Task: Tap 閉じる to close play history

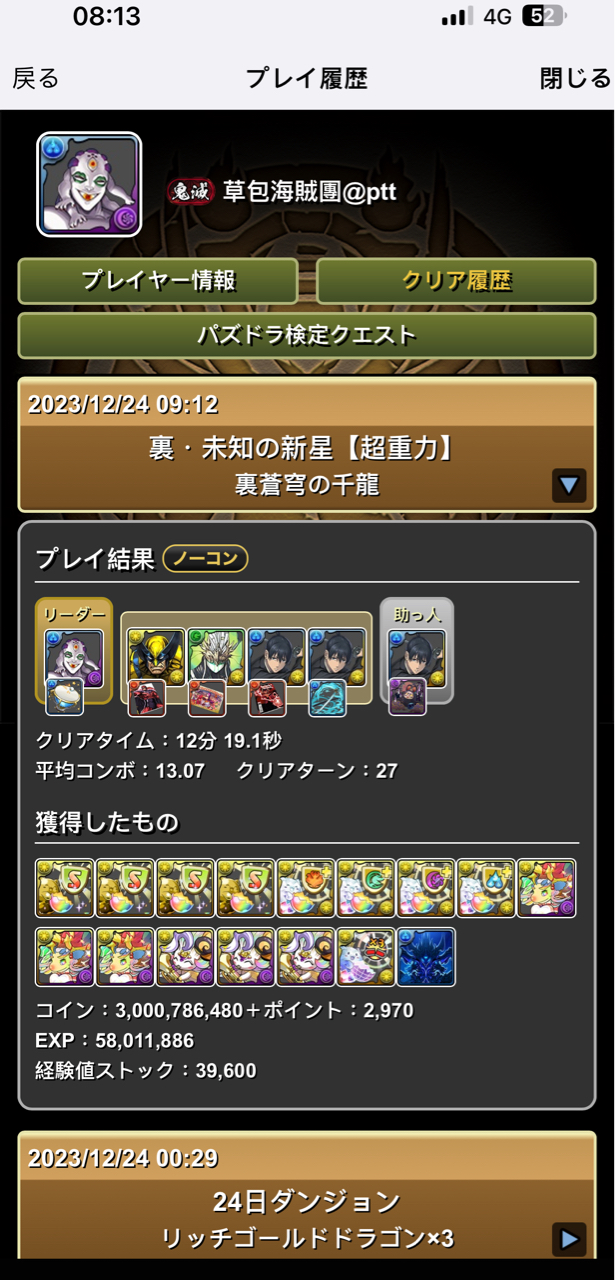Action: 574,79
